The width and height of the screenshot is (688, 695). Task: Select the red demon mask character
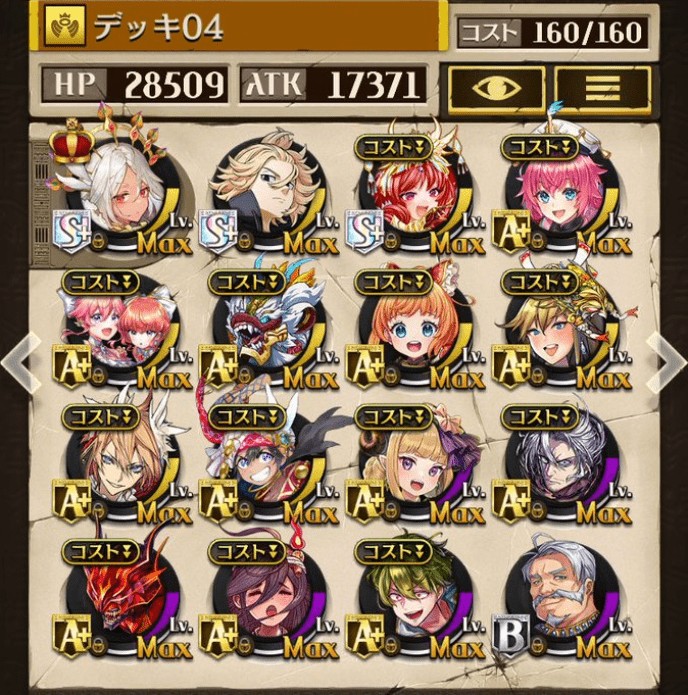116,600
